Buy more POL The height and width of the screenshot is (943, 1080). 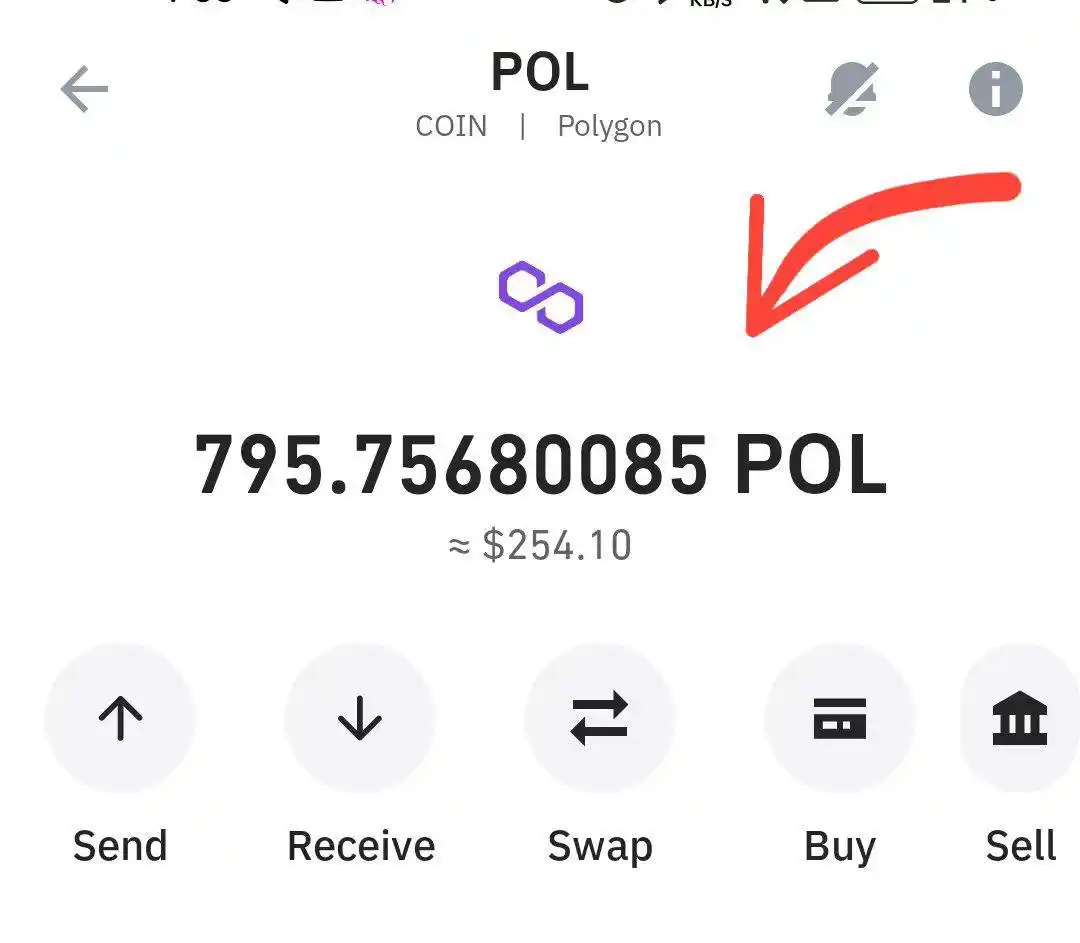tap(840, 719)
